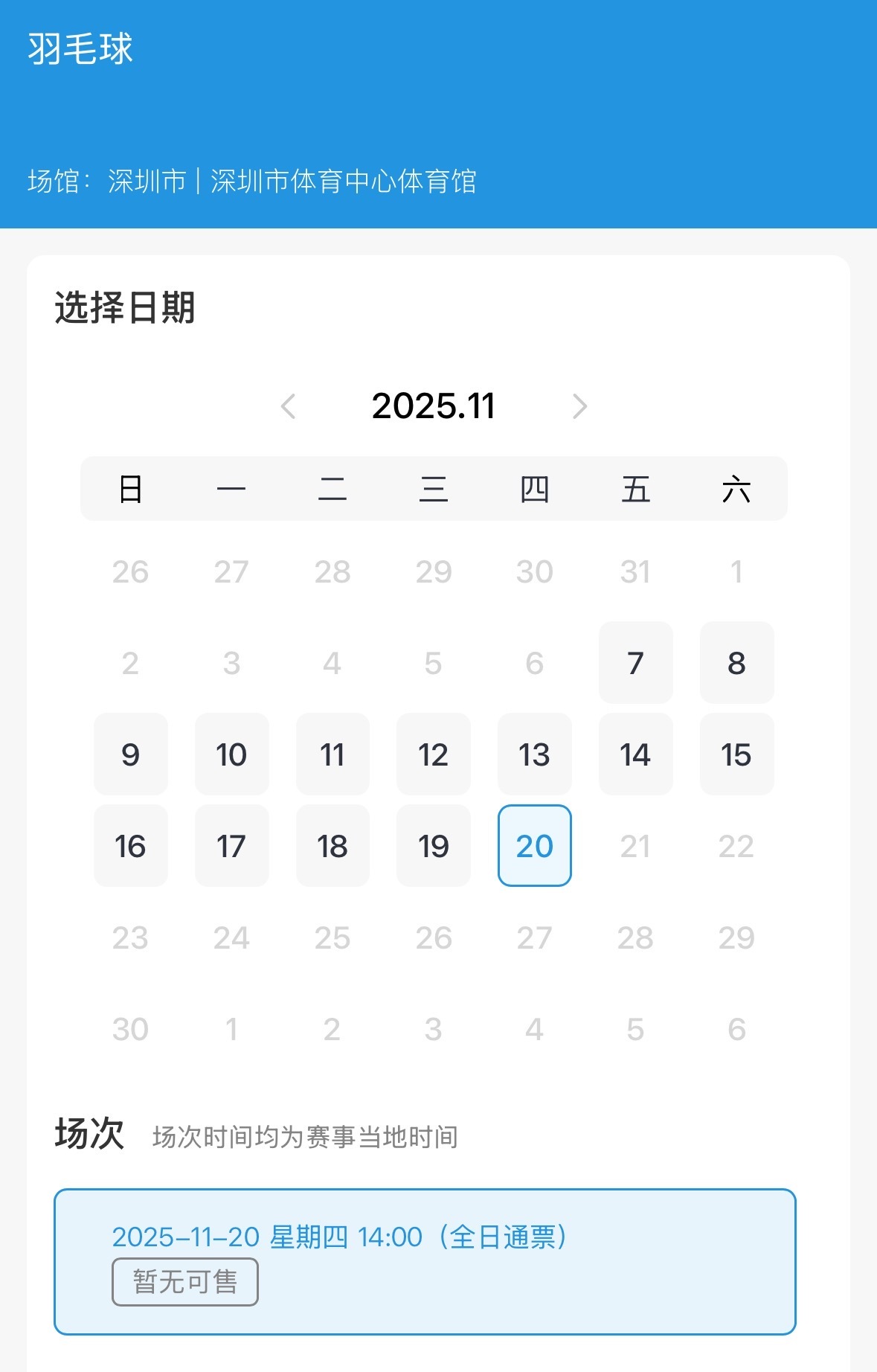Choose date 8 in the calendar
877x1372 pixels.
tap(736, 663)
